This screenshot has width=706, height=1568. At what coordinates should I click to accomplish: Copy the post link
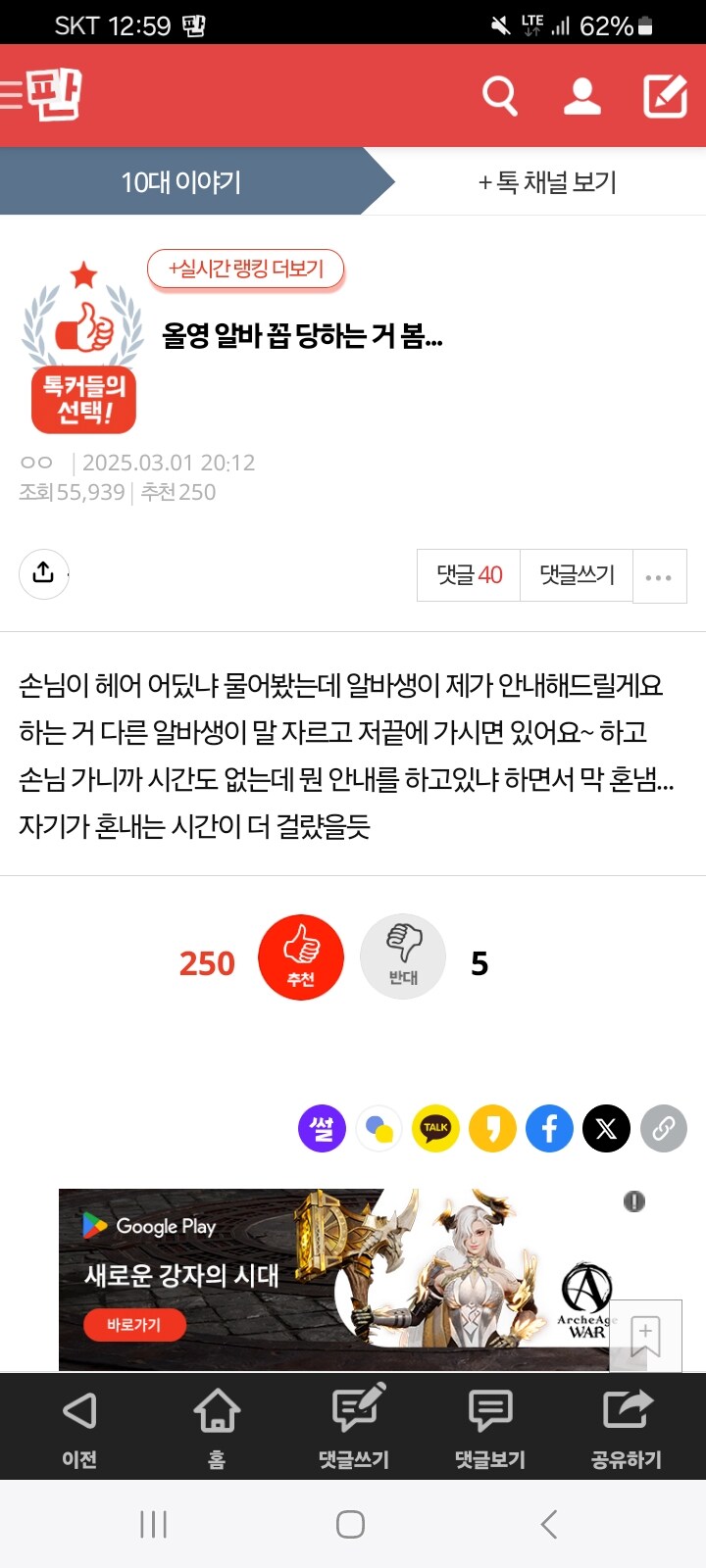point(663,1129)
